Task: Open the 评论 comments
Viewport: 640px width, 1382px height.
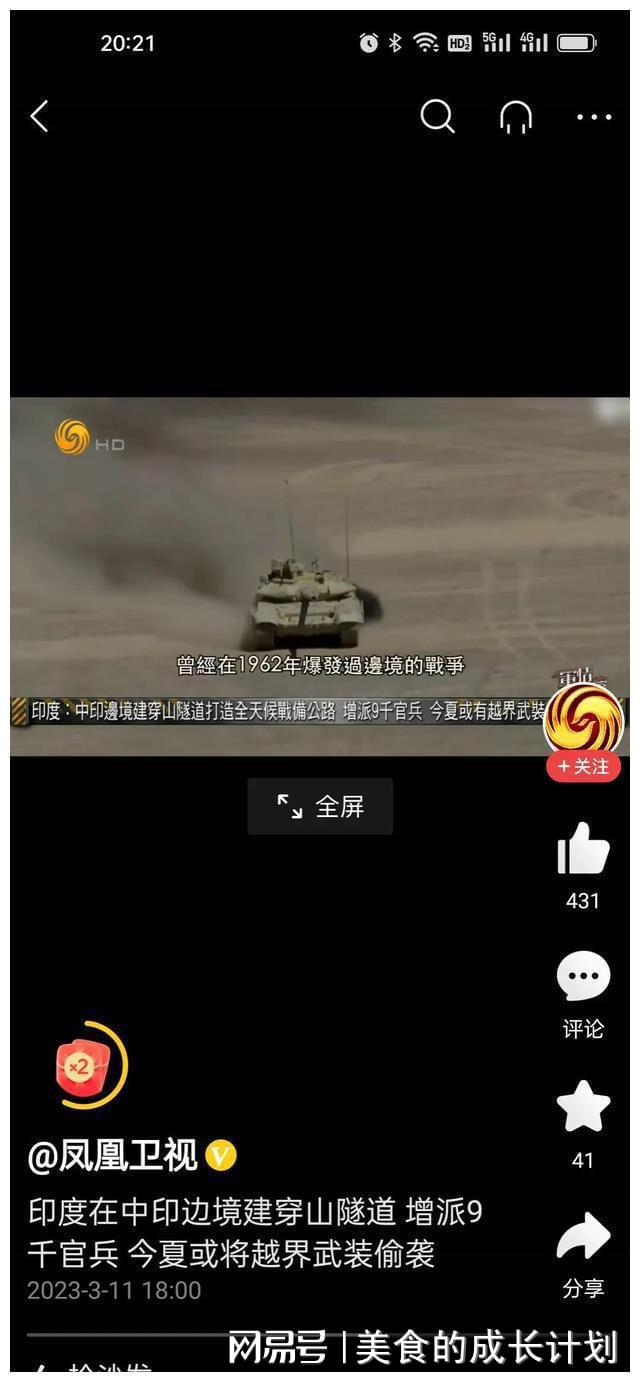Action: point(583,978)
